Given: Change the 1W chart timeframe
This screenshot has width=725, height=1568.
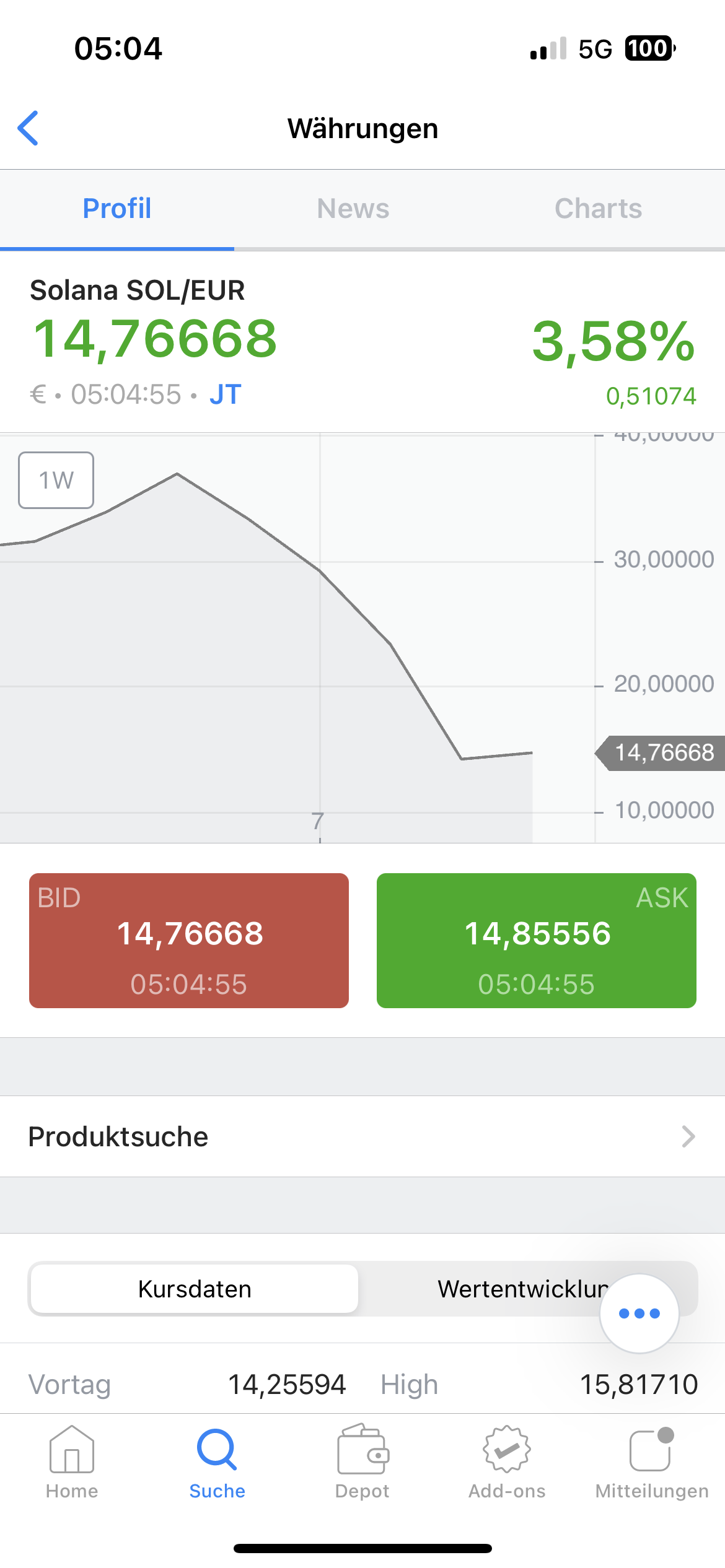Looking at the screenshot, I should click(x=56, y=480).
